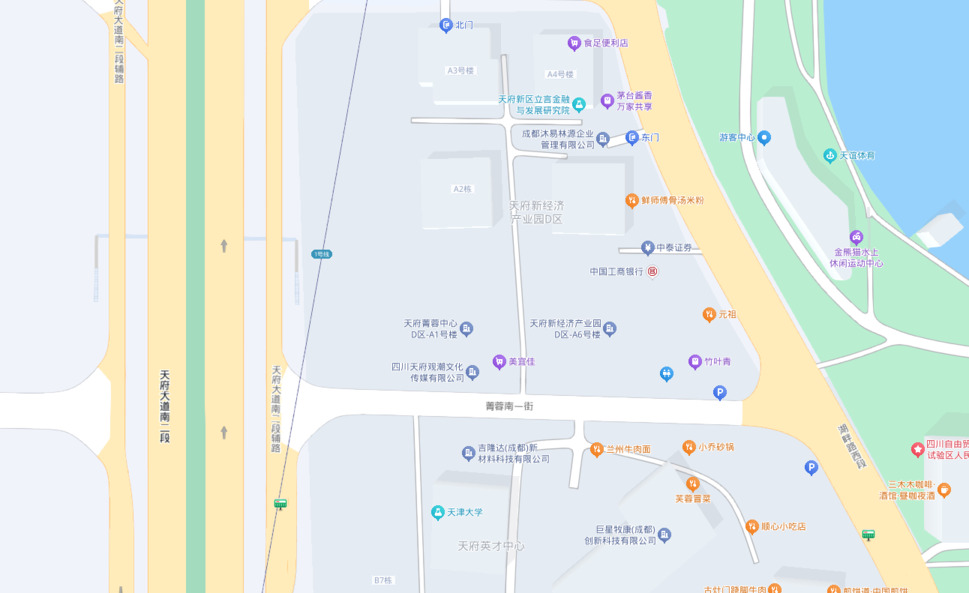Screen dimensions: 969x593
Task: Tap 金熊猫水上休闲运动中心 marker
Action: [x=856, y=238]
